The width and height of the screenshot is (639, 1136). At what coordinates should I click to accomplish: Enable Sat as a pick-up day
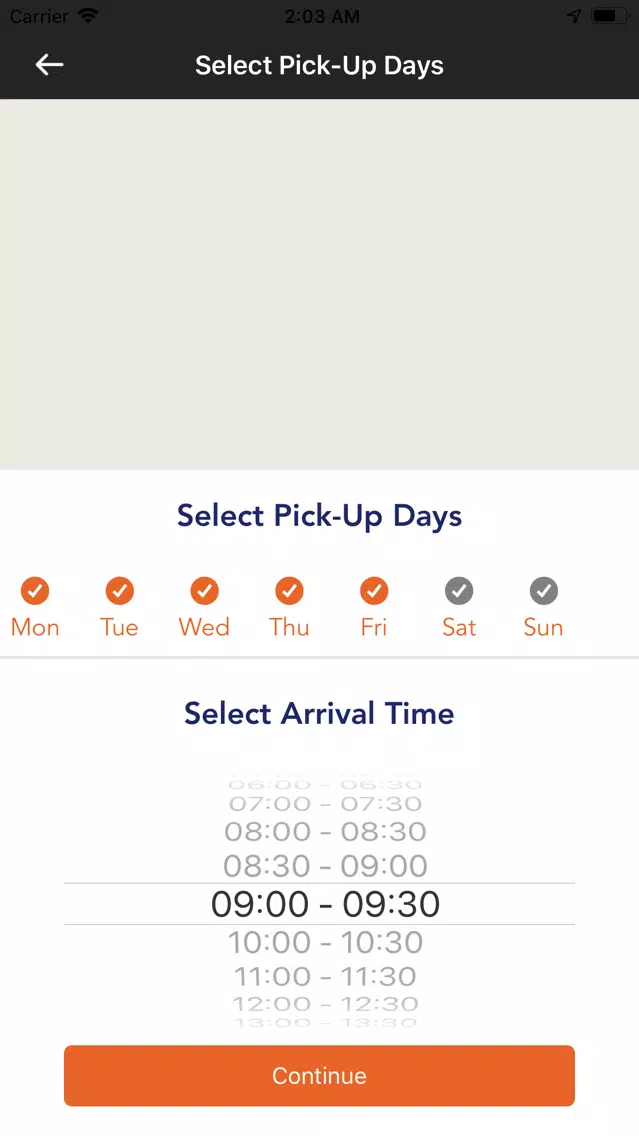pyautogui.click(x=459, y=591)
